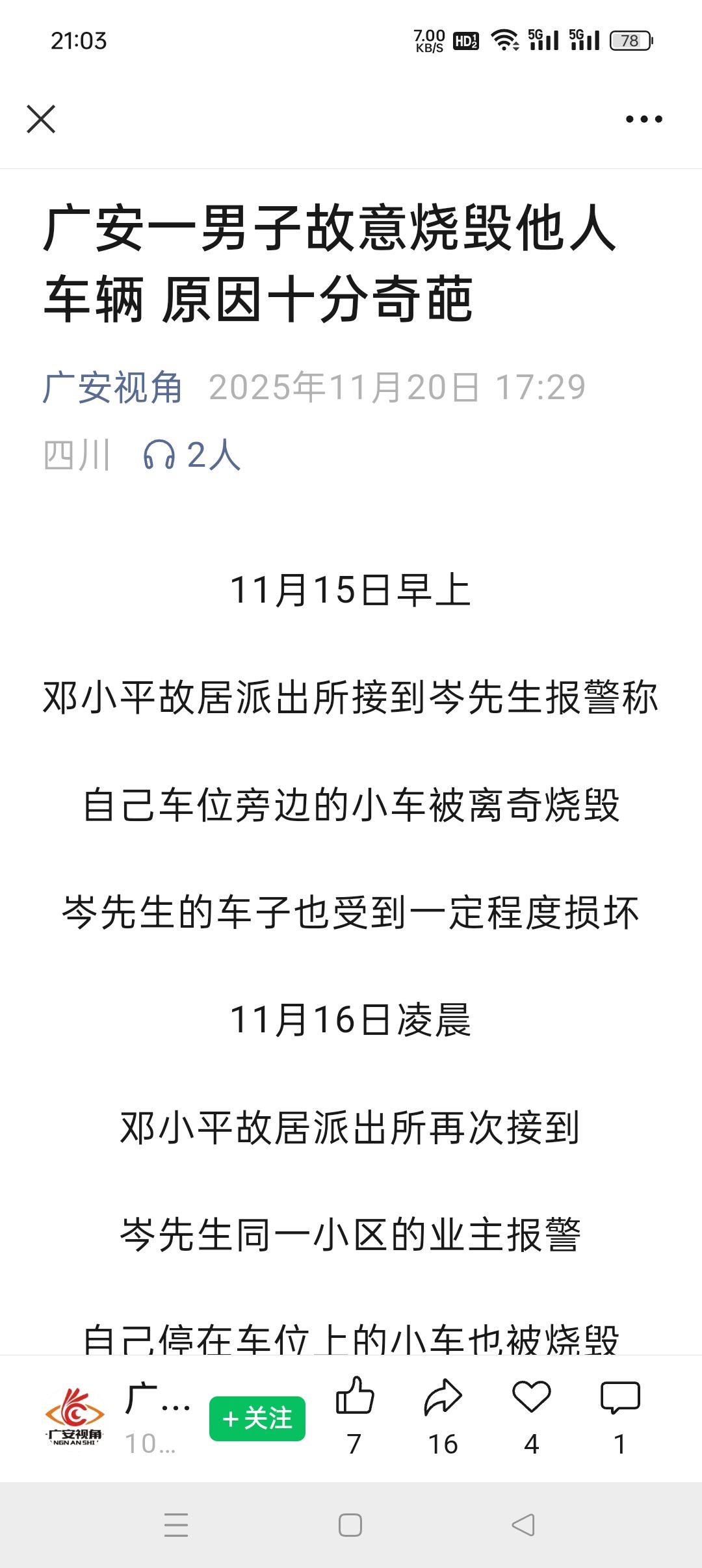
Task: Go back using system navigation
Action: coord(524,1525)
